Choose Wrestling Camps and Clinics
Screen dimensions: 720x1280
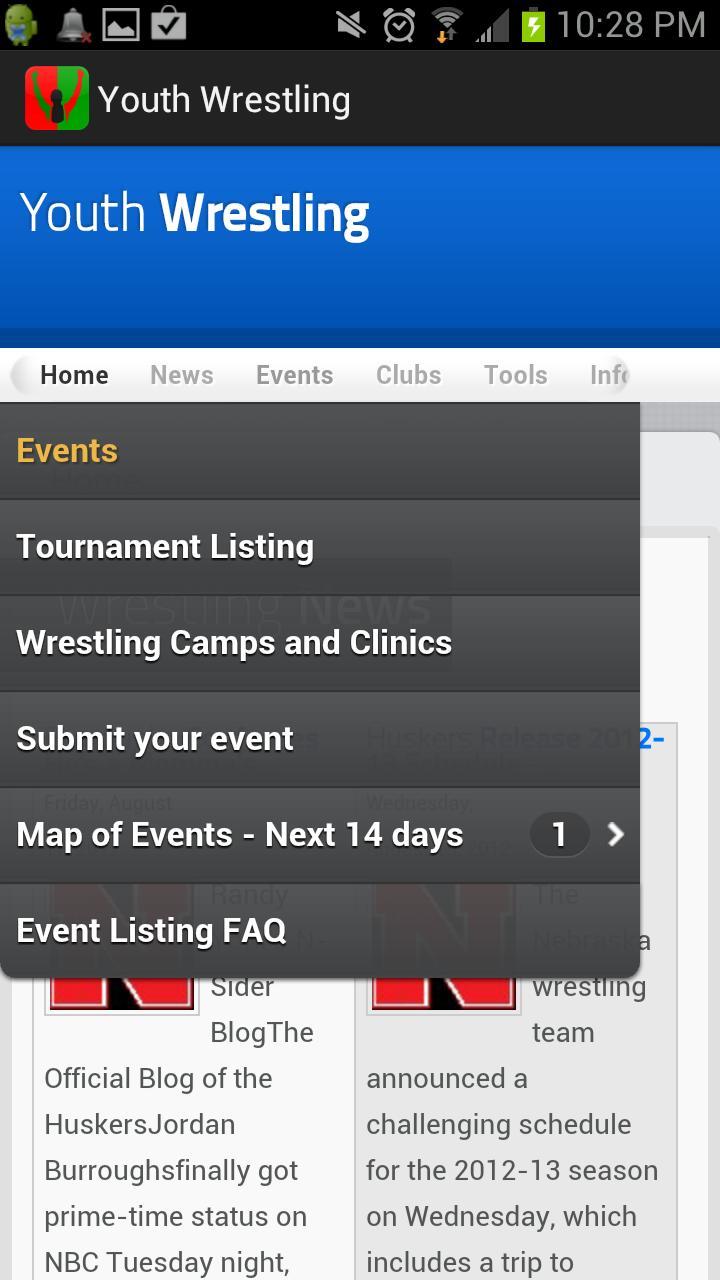(233, 642)
